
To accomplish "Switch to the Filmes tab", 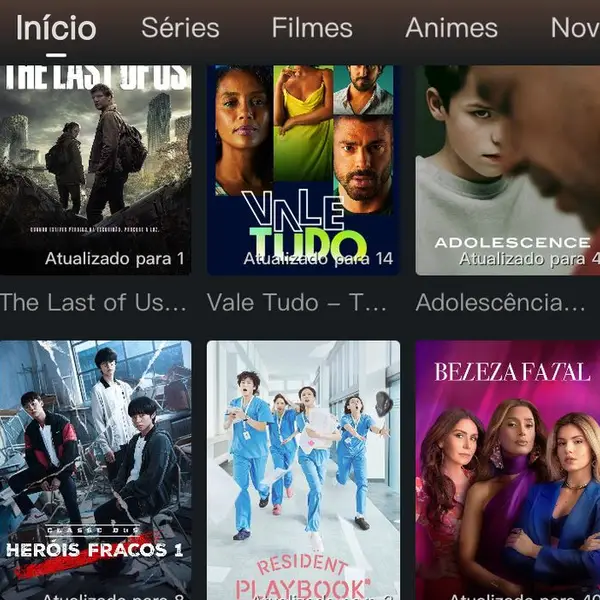I will click(312, 28).
